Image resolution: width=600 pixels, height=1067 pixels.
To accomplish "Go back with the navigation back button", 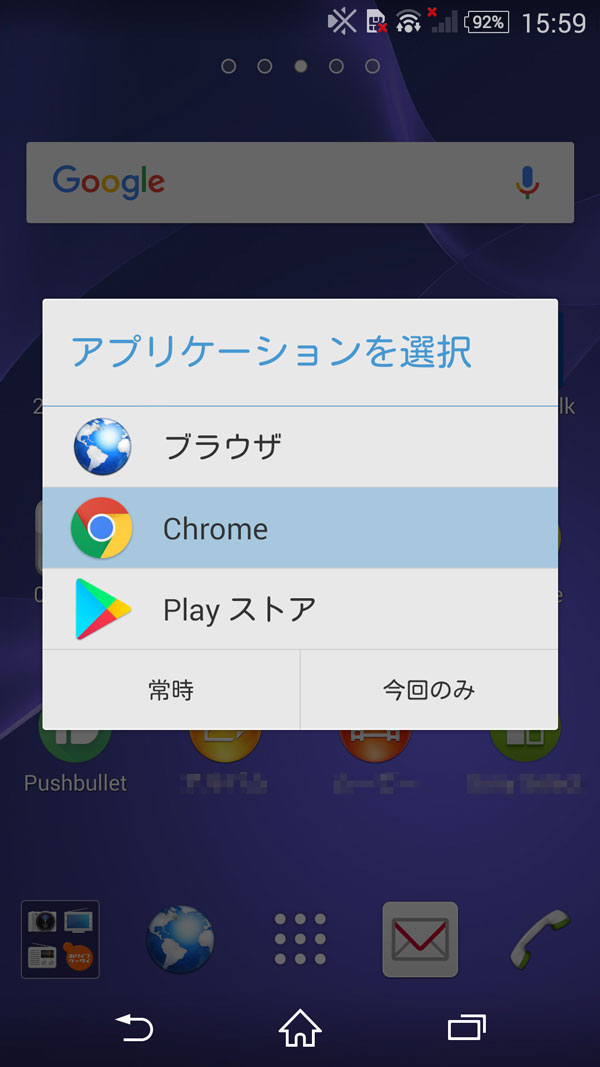I will [x=134, y=1026].
